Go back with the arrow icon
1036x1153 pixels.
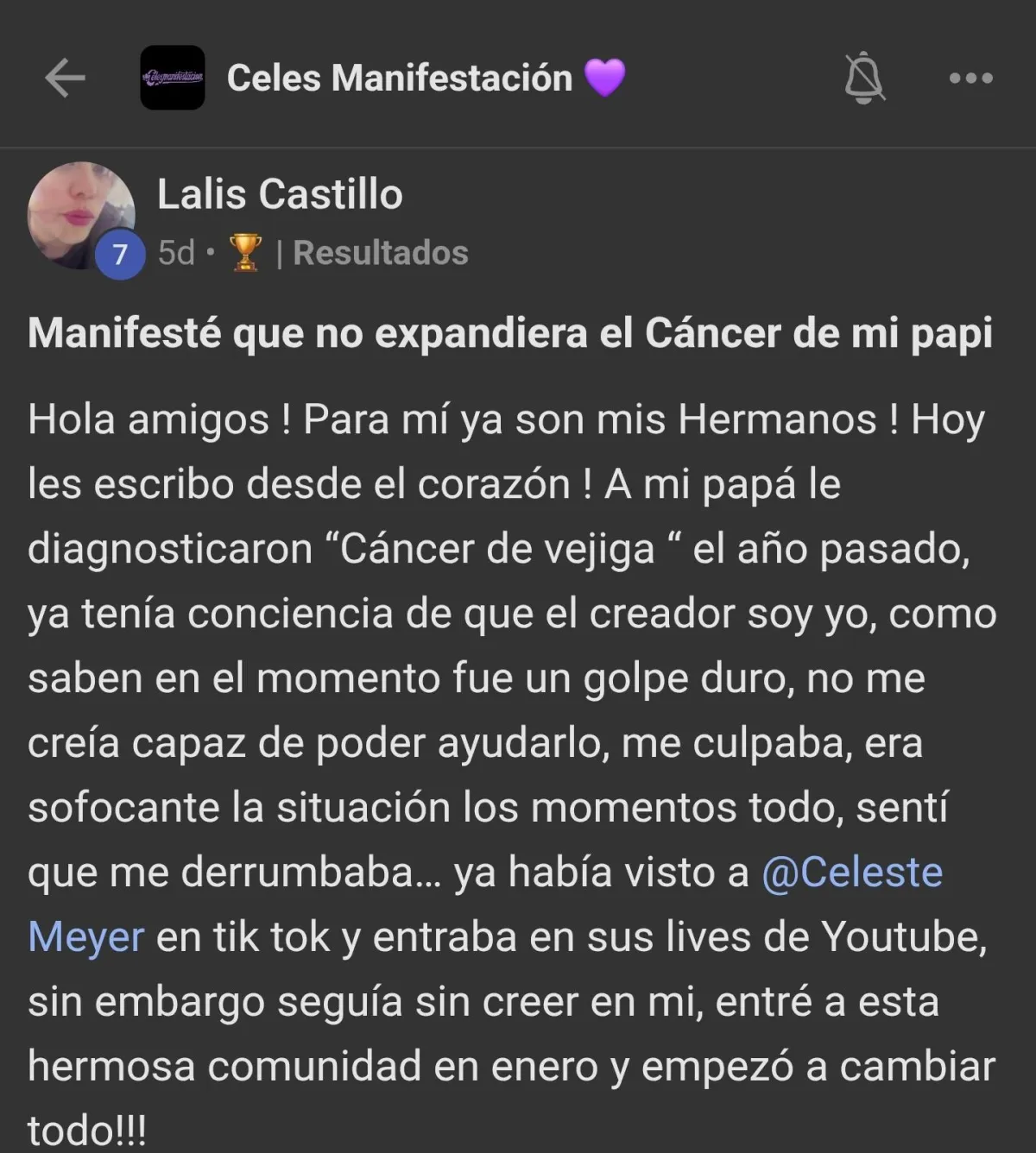pyautogui.click(x=65, y=79)
